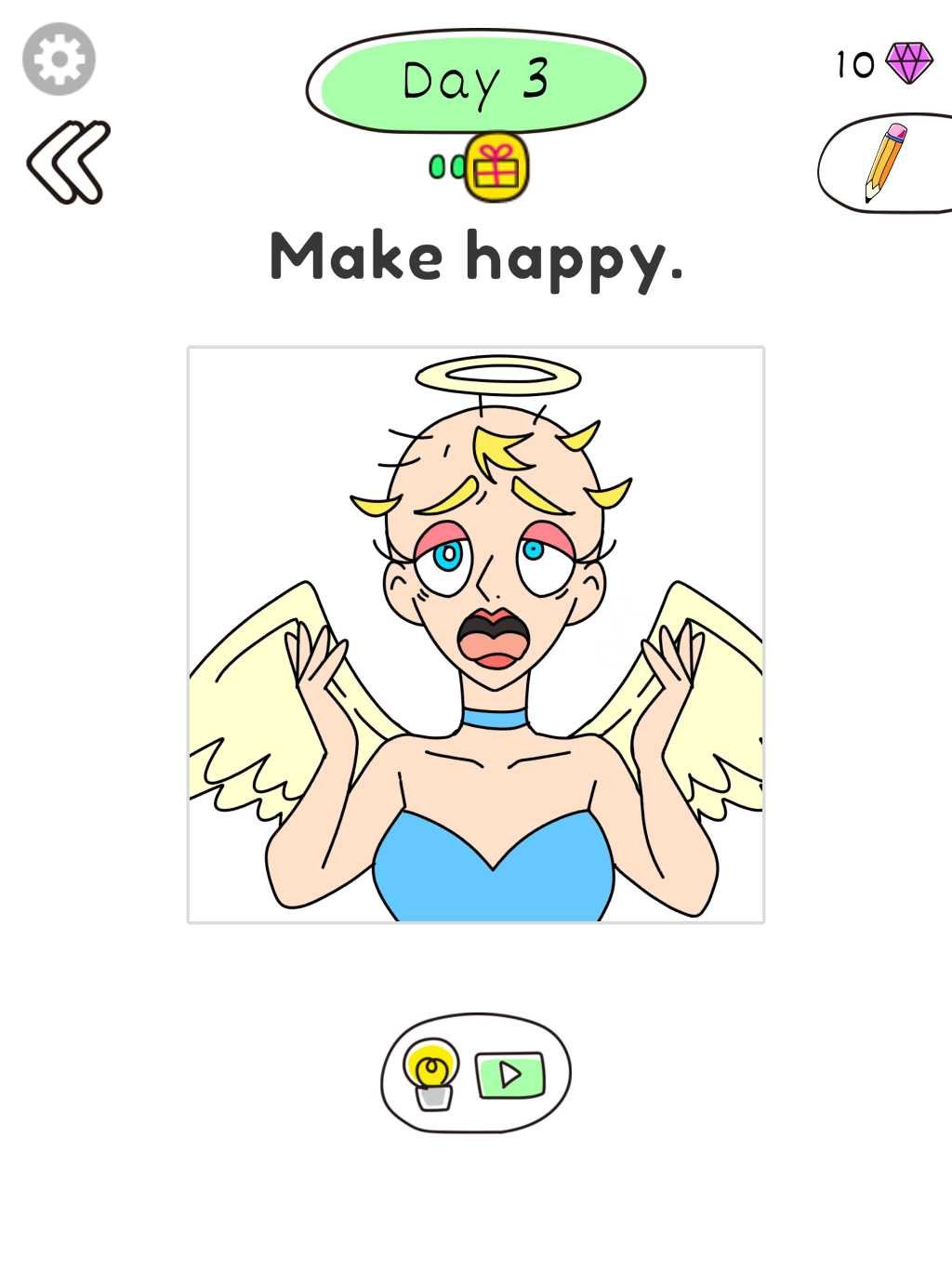
Task: Go back with the double-chevron arrow
Action: point(69,162)
